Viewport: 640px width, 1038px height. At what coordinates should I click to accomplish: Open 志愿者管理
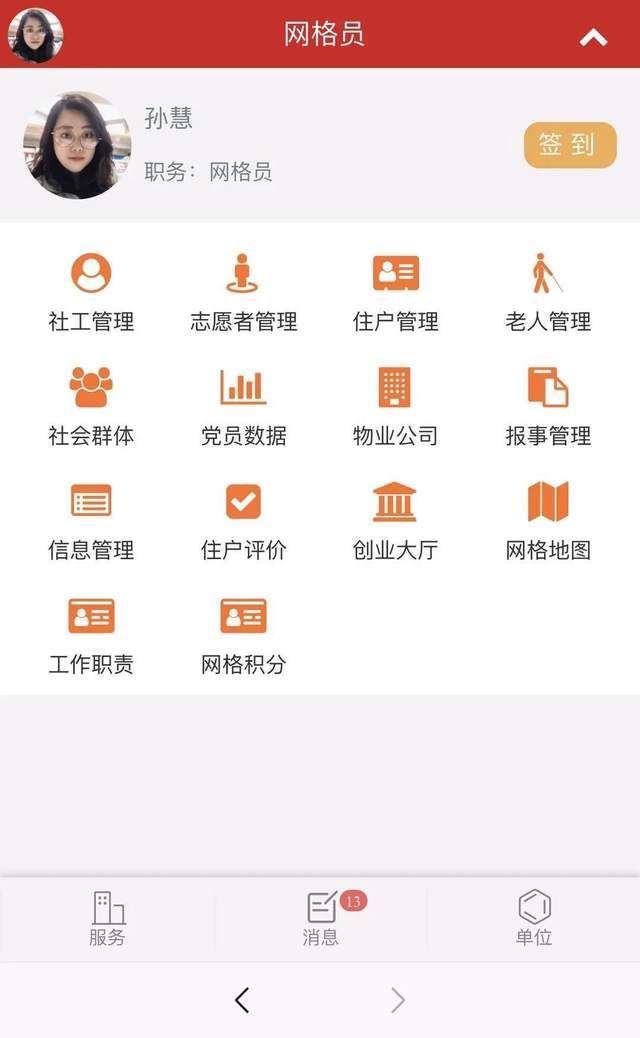[x=244, y=292]
